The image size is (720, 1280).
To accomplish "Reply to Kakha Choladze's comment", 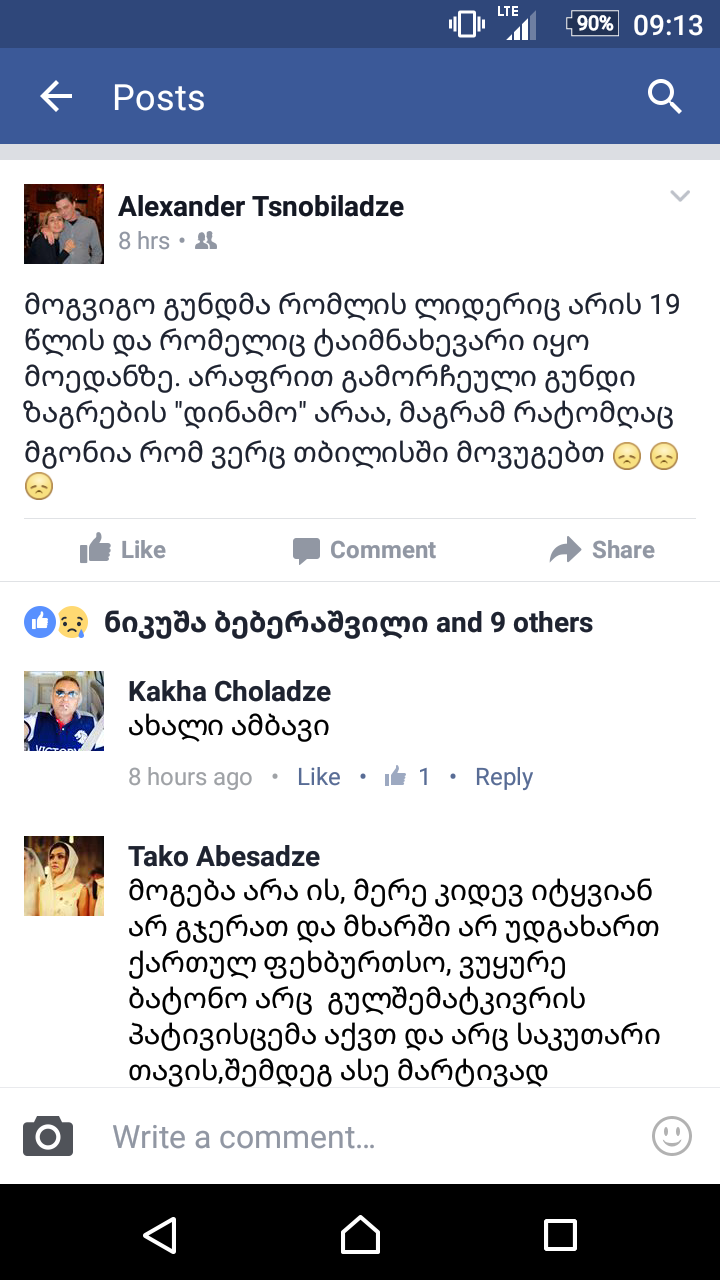I will [x=504, y=777].
